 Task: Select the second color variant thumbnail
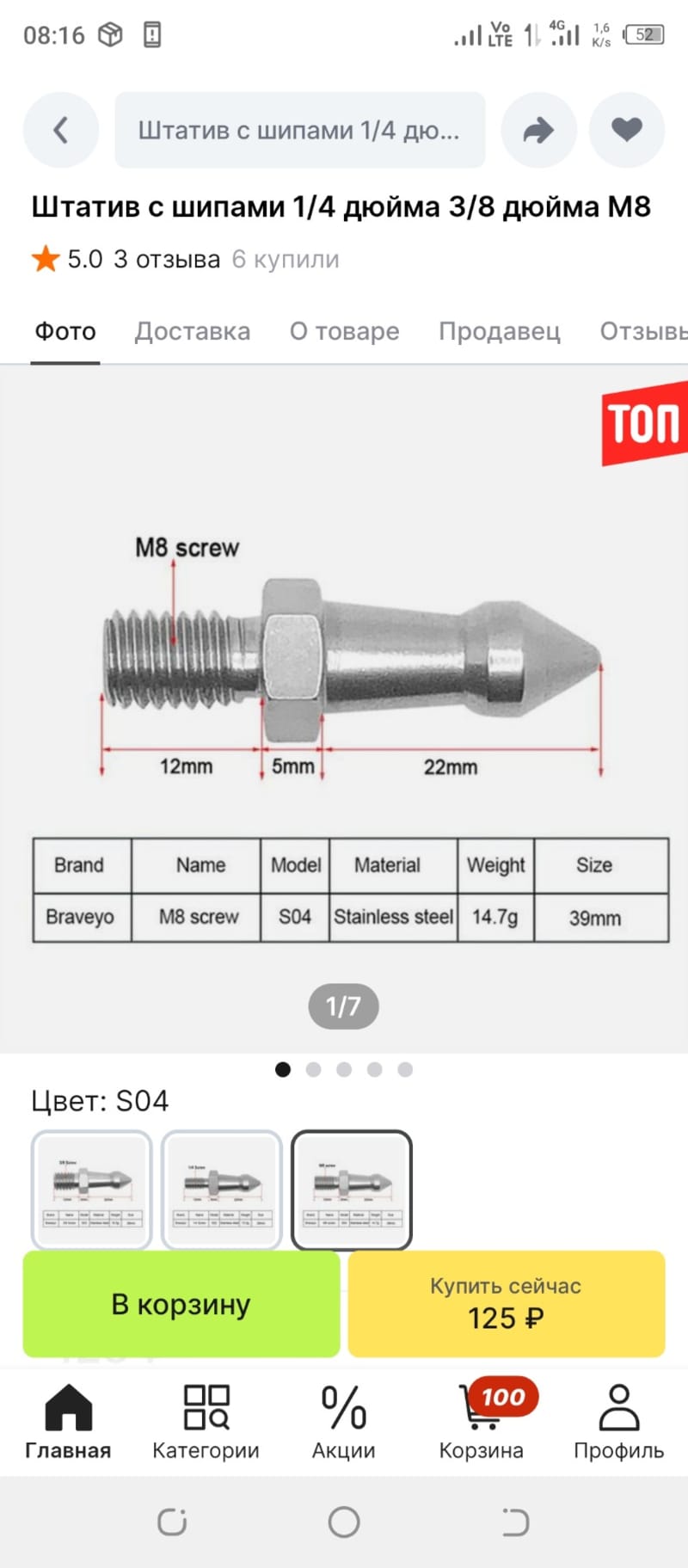(222, 1190)
